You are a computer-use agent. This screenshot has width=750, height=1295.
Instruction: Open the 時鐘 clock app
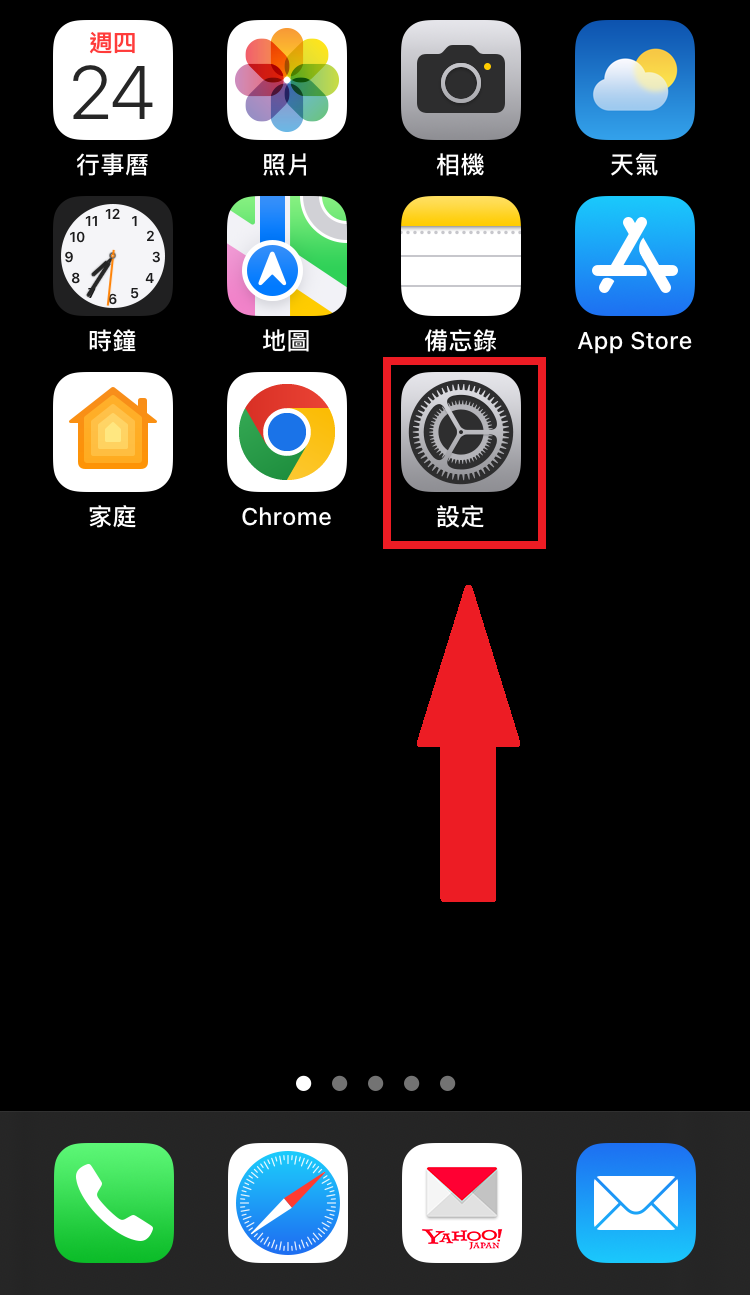(113, 256)
